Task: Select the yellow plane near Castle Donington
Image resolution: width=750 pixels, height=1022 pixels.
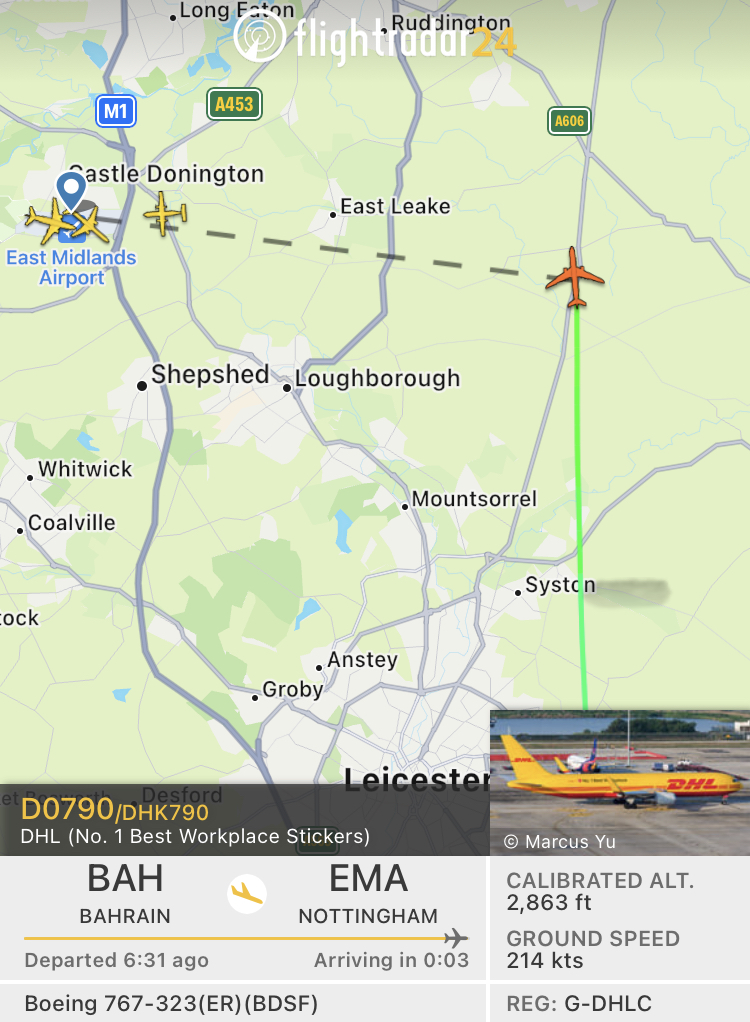Action: pyautogui.click(x=165, y=214)
